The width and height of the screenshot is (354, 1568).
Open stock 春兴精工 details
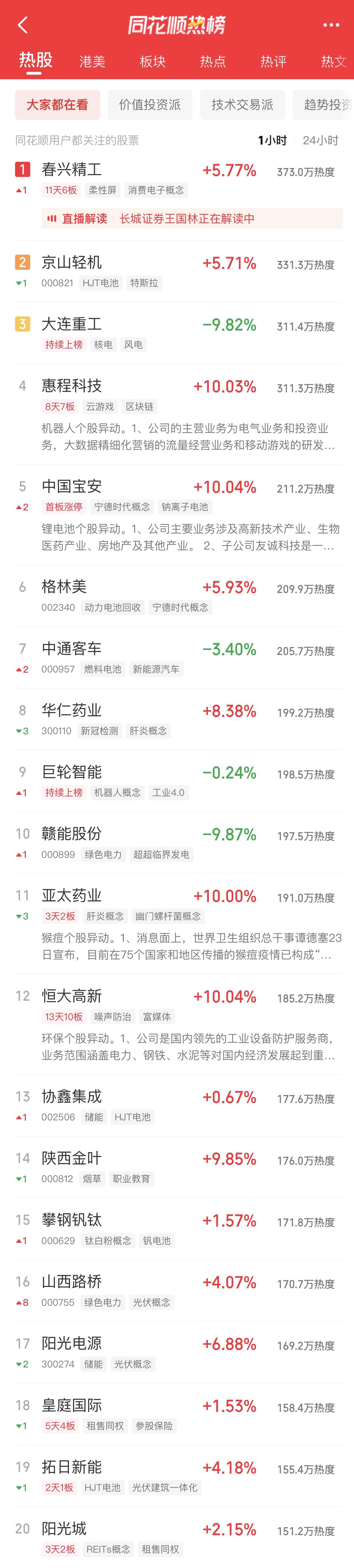tap(72, 170)
